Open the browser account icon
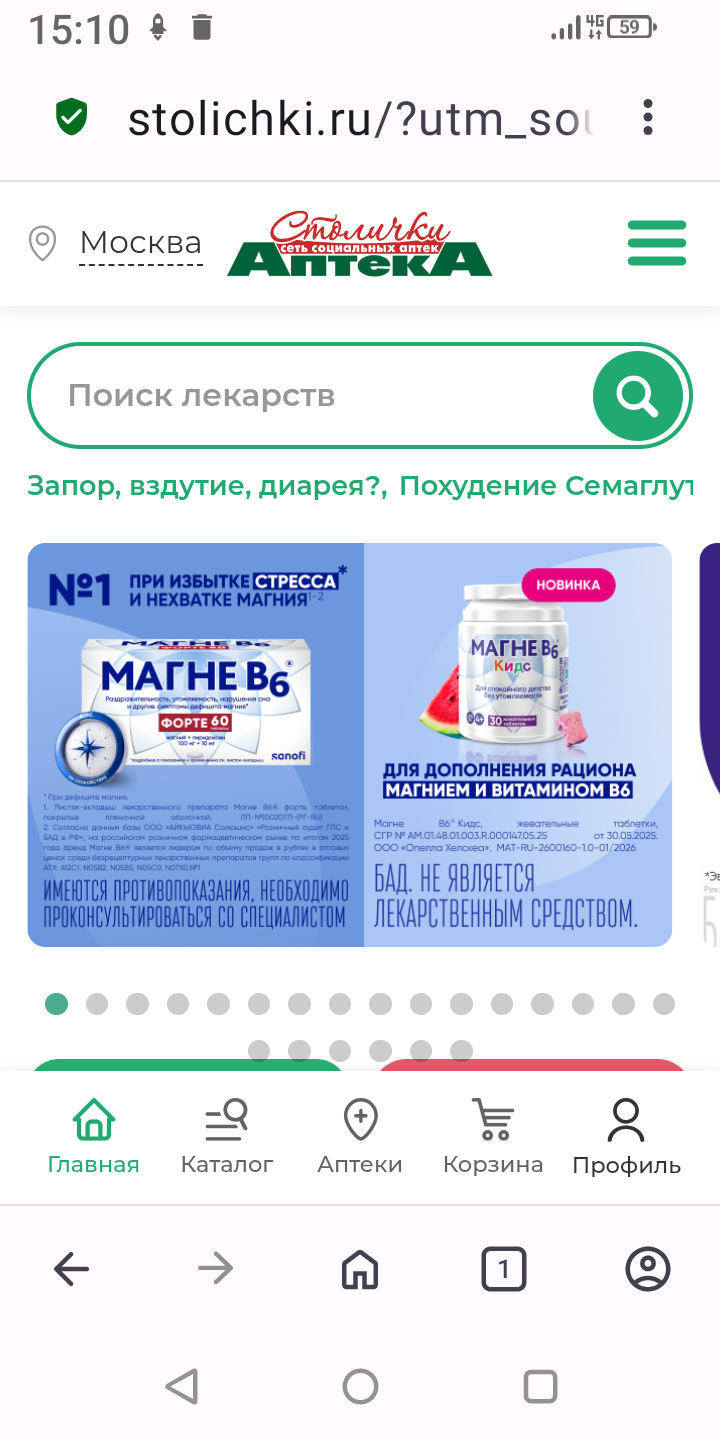720x1440 pixels. 648,1270
